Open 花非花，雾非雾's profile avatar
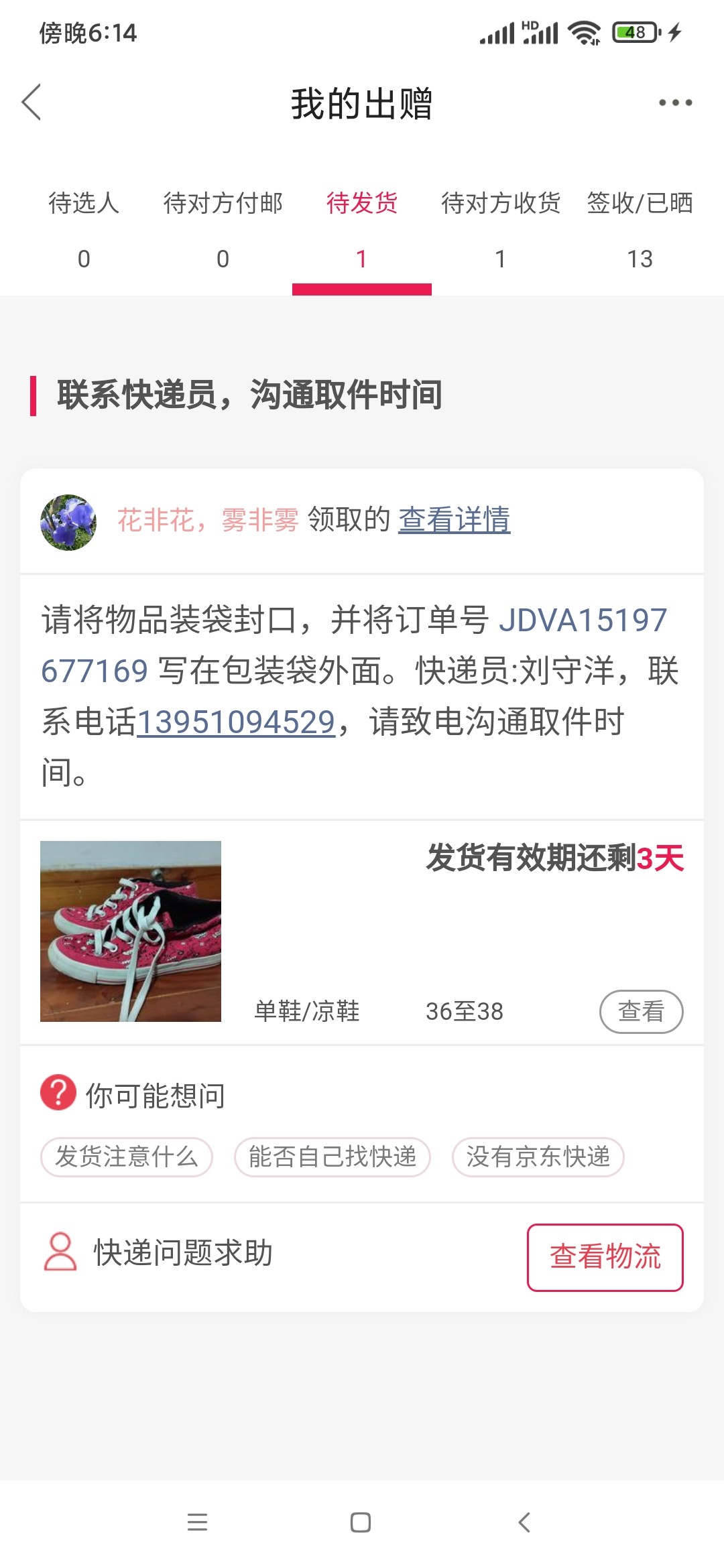 click(x=68, y=523)
